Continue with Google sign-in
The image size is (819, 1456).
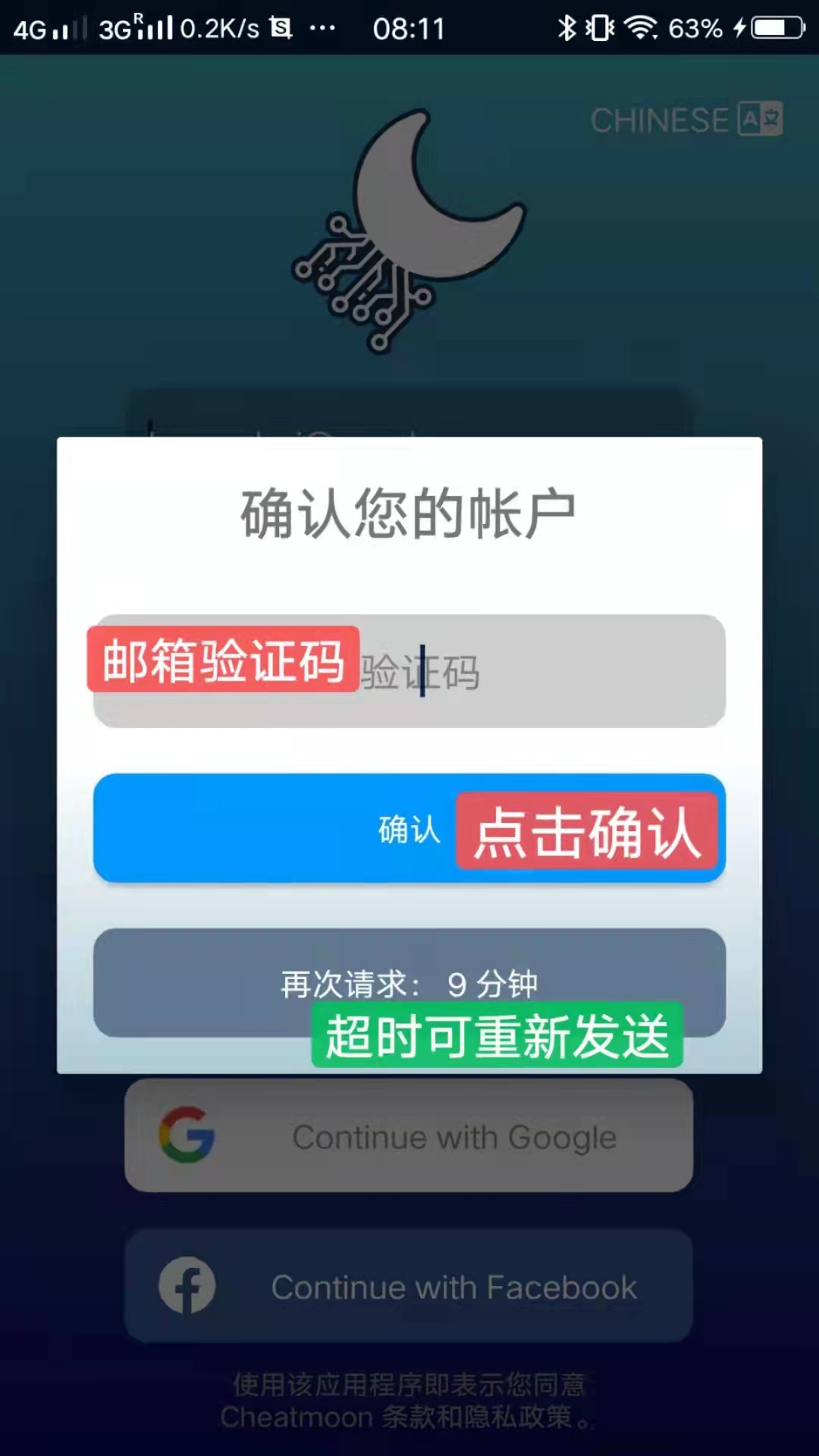click(409, 1136)
